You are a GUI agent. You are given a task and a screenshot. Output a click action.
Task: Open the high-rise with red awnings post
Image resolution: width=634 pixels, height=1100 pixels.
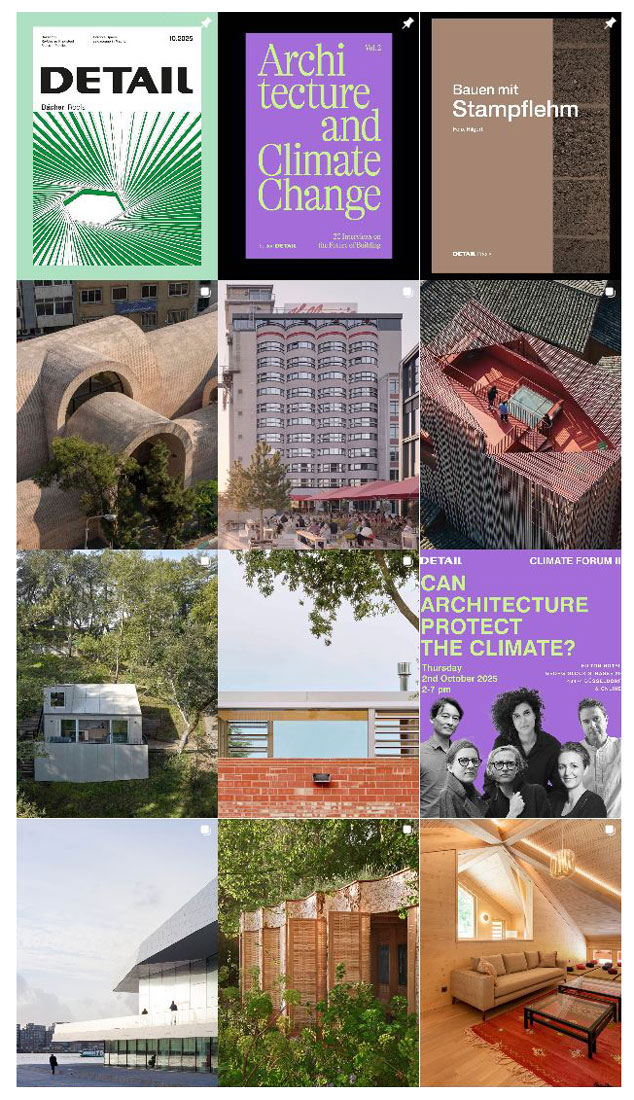pyautogui.click(x=318, y=415)
